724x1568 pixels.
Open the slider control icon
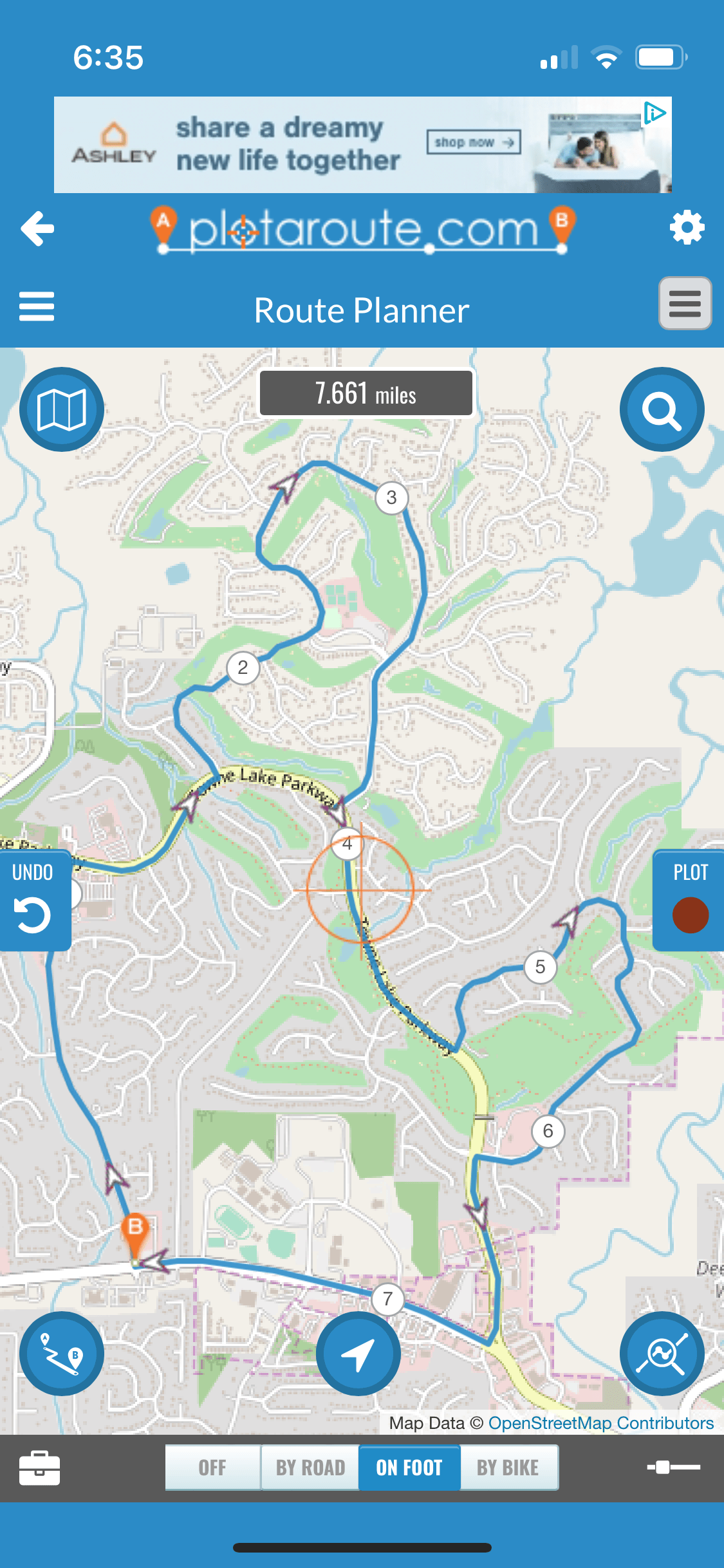pyautogui.click(x=674, y=1468)
